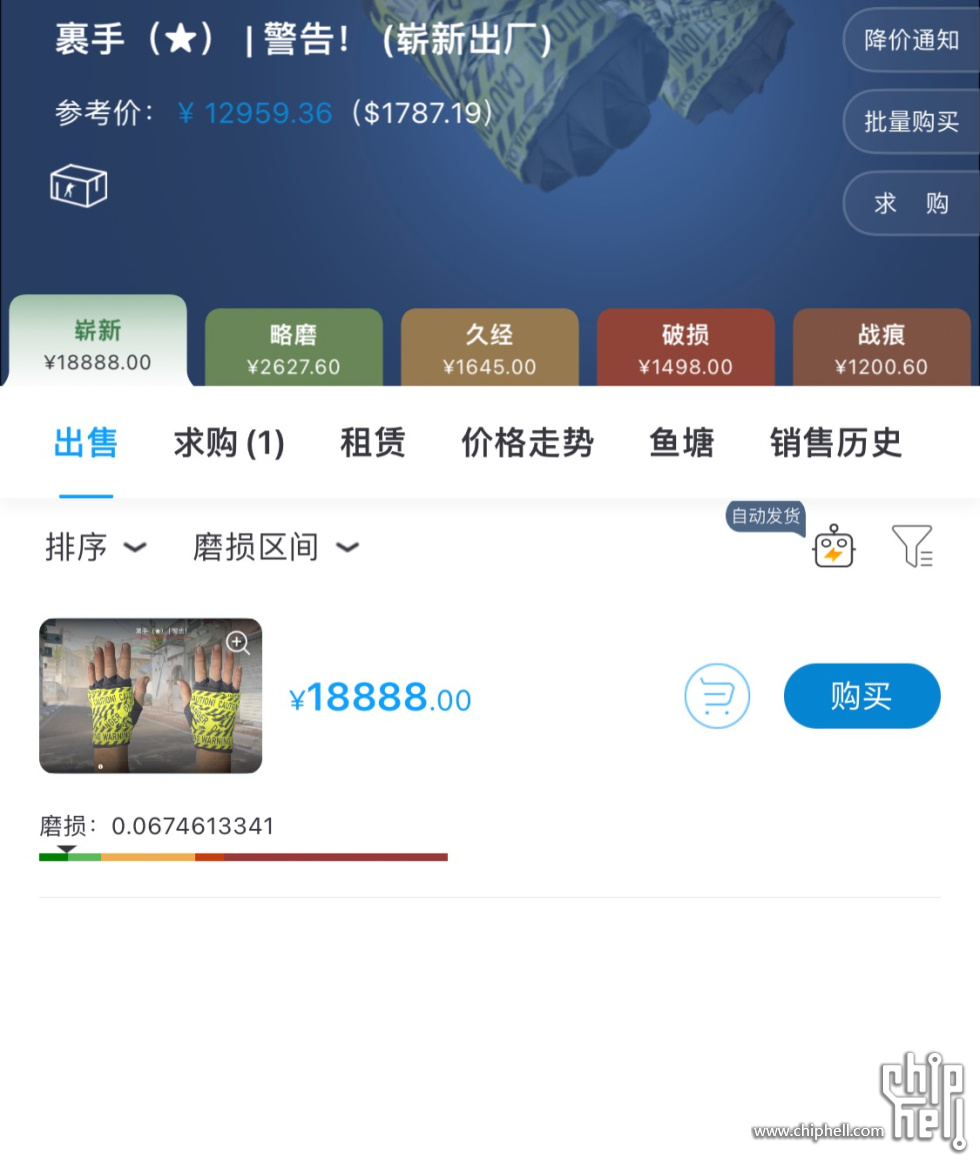Image resolution: width=980 pixels, height=1166 pixels.
Task: Tap the 求购 buy request button
Action: (x=911, y=204)
